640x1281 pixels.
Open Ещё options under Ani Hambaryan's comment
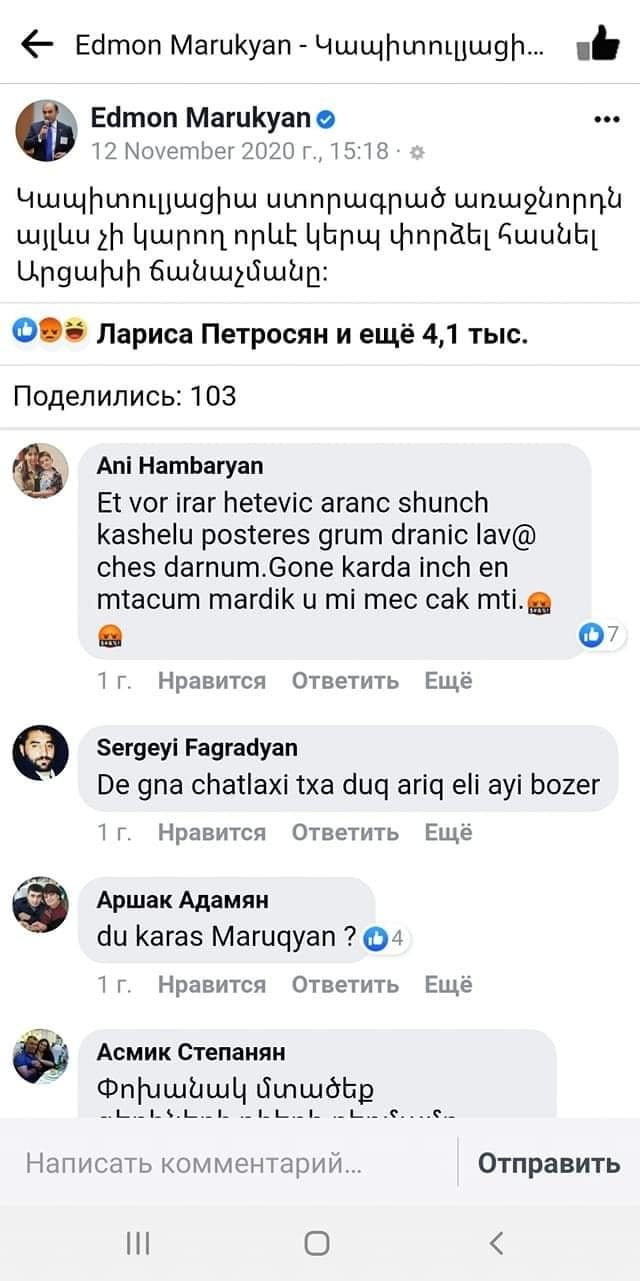pyautogui.click(x=448, y=681)
